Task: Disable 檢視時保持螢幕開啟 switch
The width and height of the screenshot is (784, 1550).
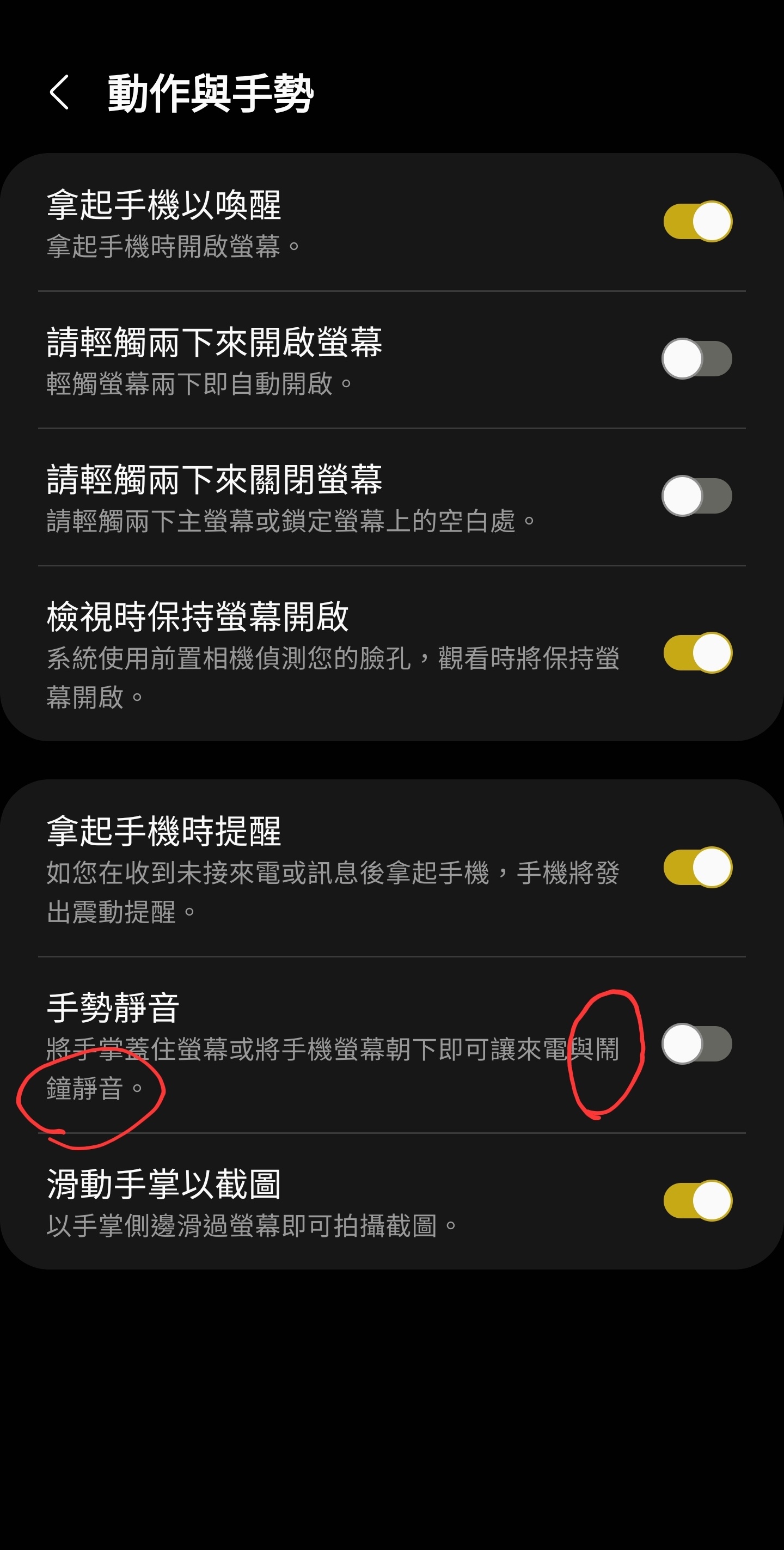Action: point(697,653)
